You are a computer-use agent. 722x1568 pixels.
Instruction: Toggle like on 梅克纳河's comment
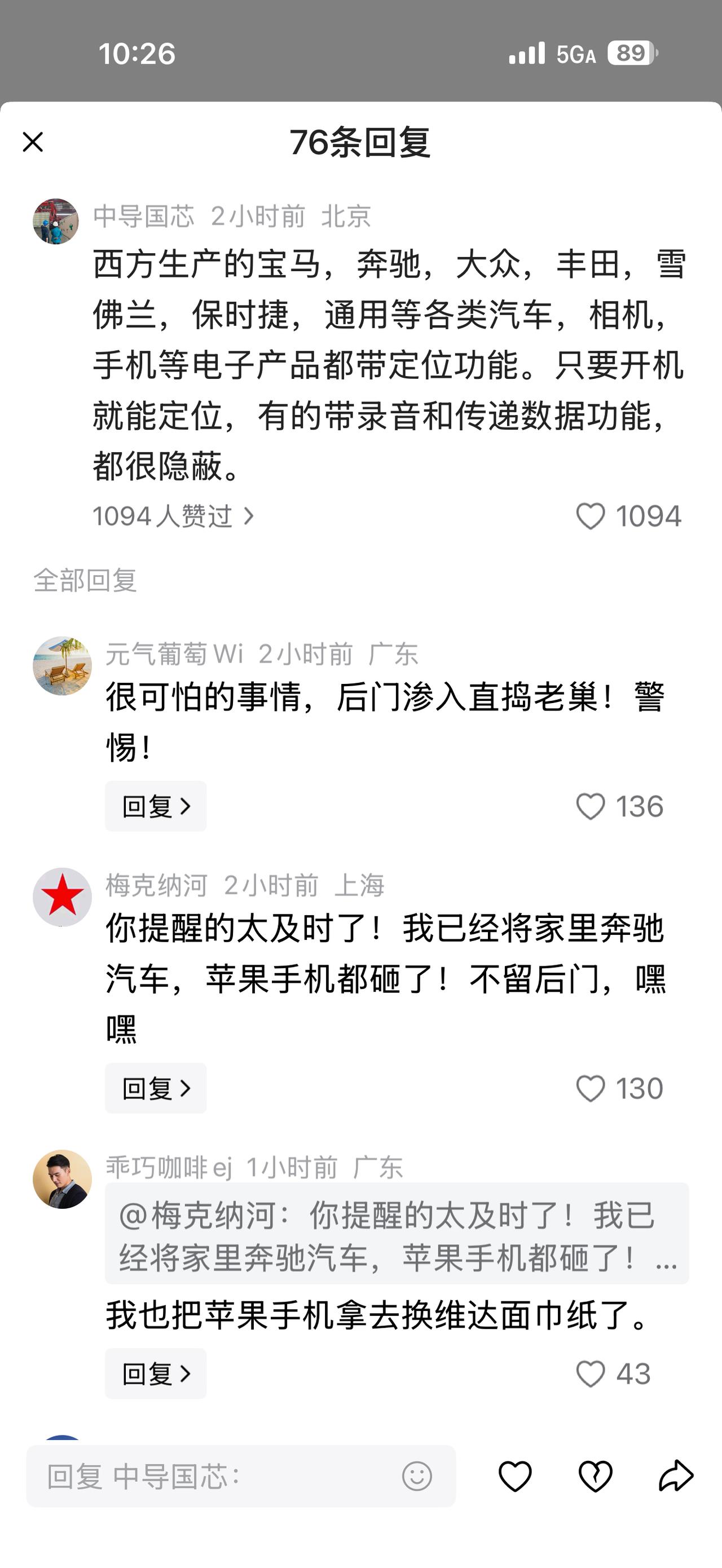(x=590, y=1089)
